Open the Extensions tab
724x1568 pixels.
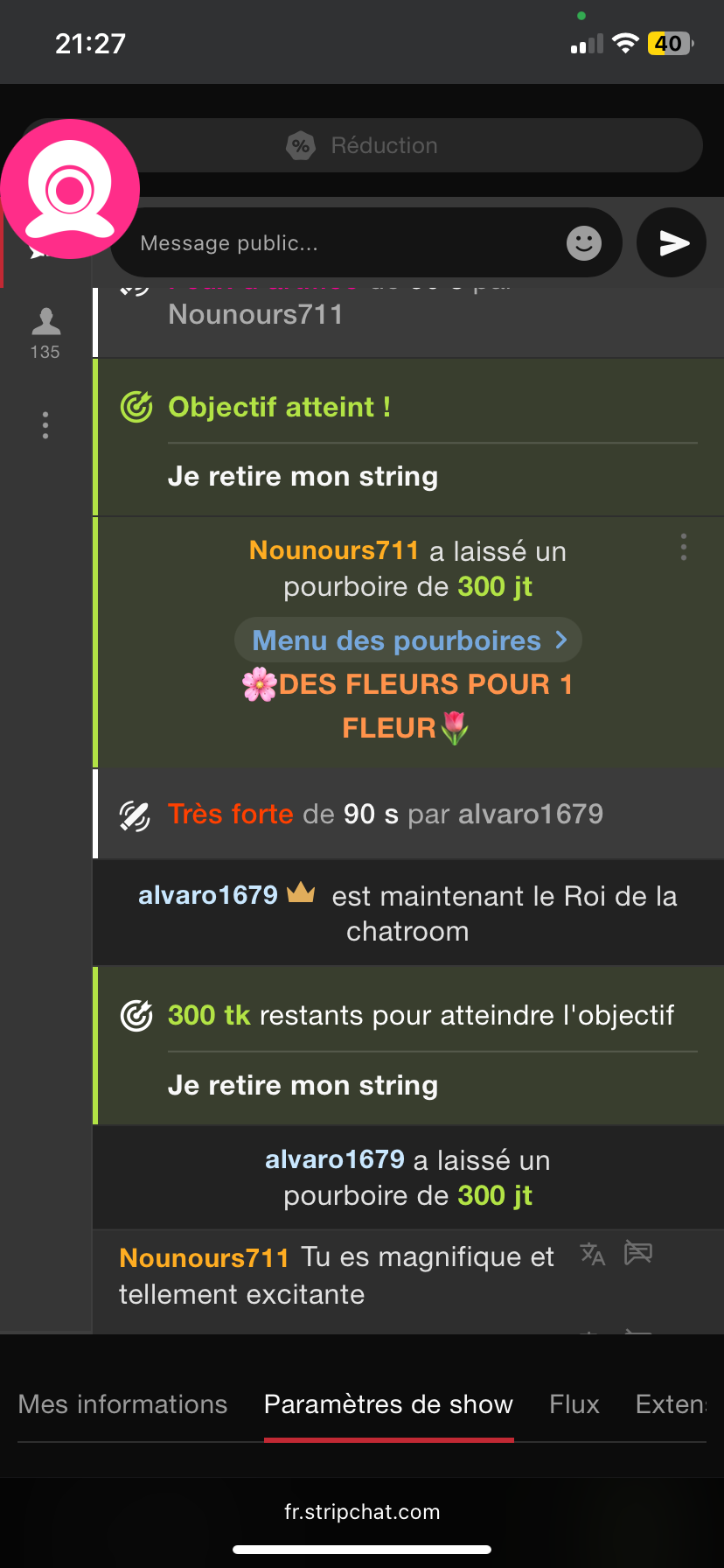(670, 1404)
